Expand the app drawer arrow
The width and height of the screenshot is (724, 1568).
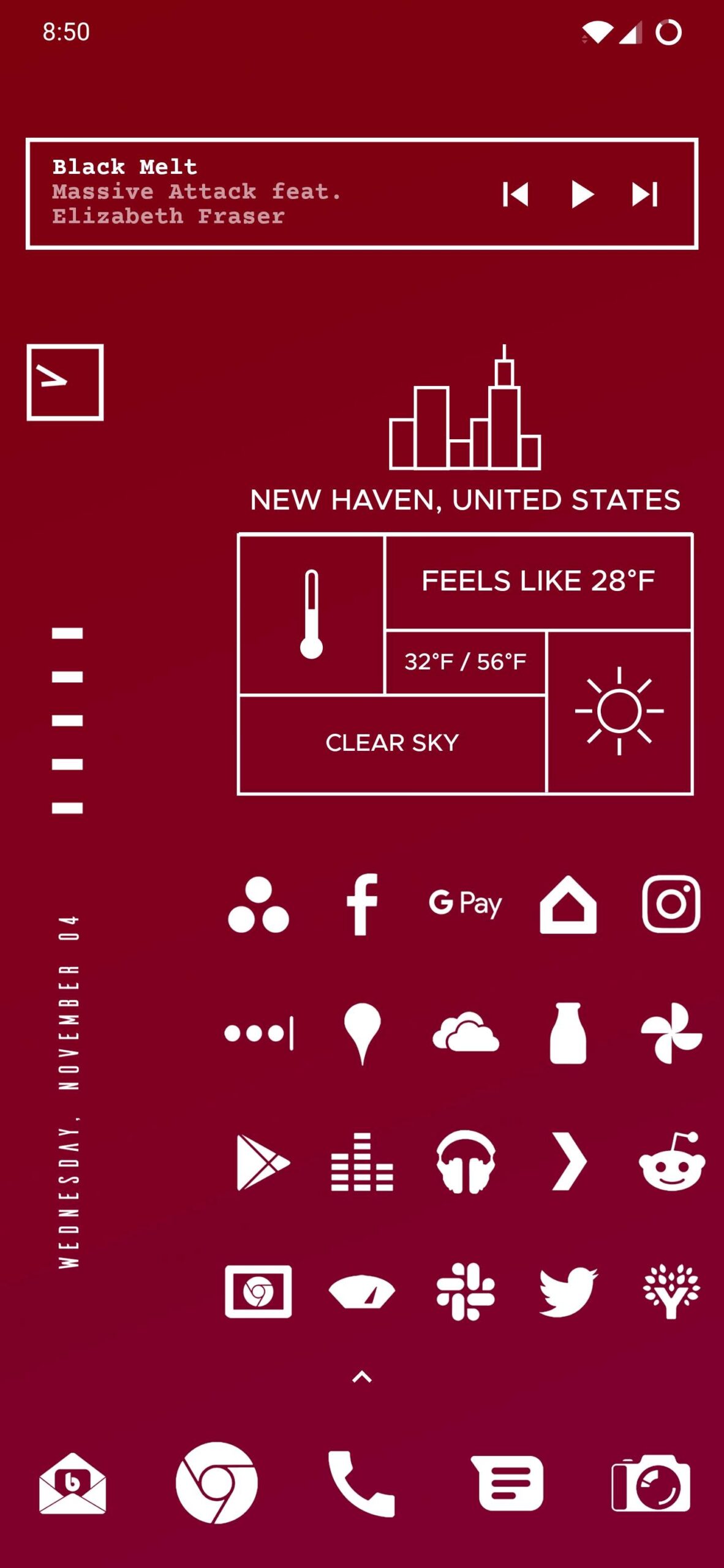point(362,1377)
